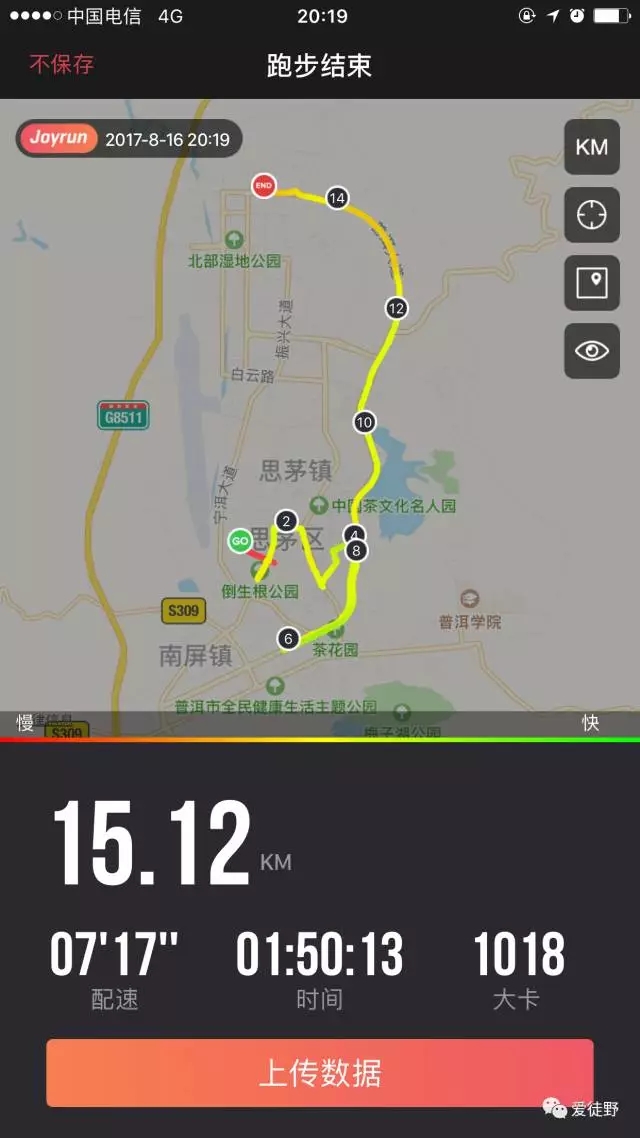Recenter the map with the crosshair icon
The image size is (640, 1138).
(x=591, y=215)
